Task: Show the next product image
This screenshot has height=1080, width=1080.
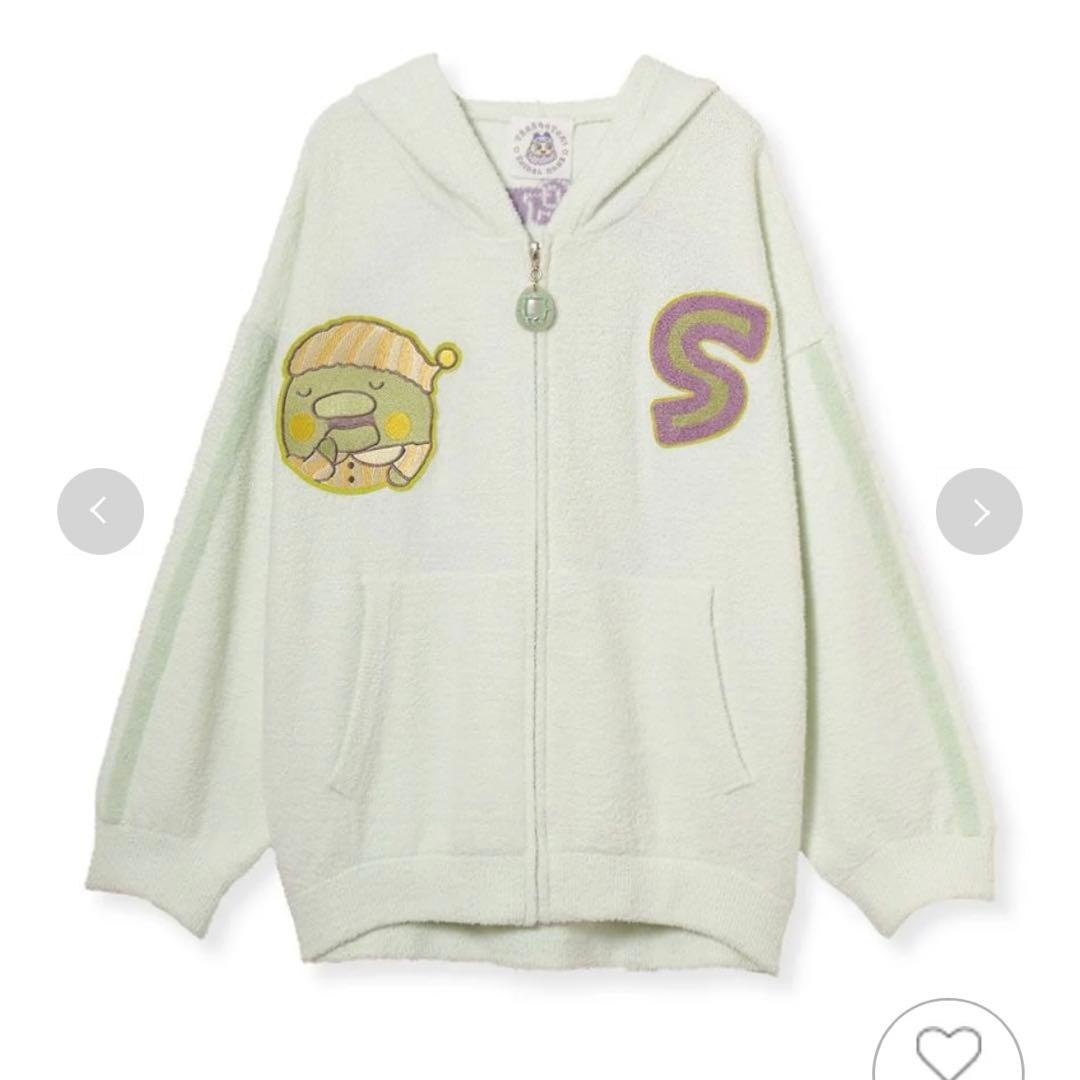Action: (978, 511)
